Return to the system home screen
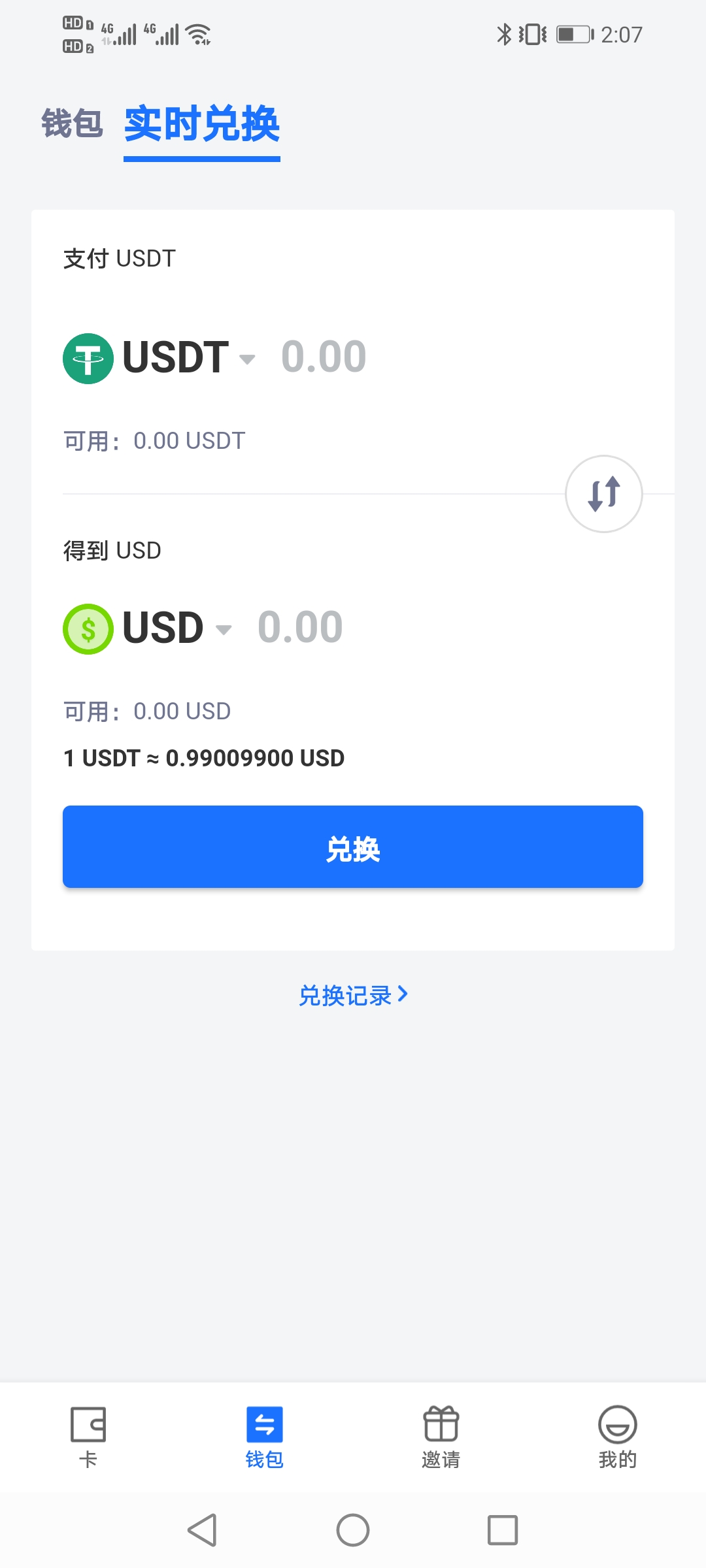The width and height of the screenshot is (706, 1568). 353,1530
